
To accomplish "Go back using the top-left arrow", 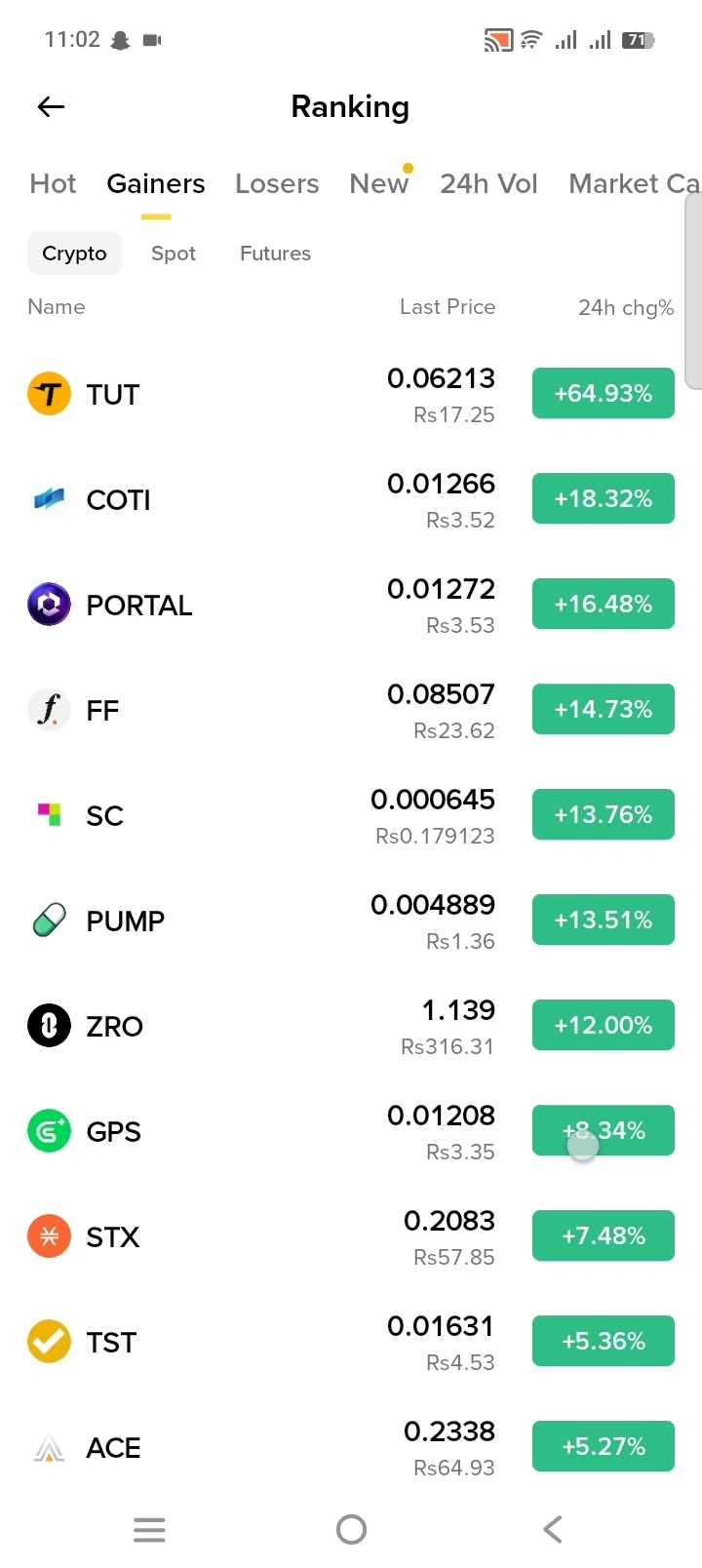I will point(51,107).
